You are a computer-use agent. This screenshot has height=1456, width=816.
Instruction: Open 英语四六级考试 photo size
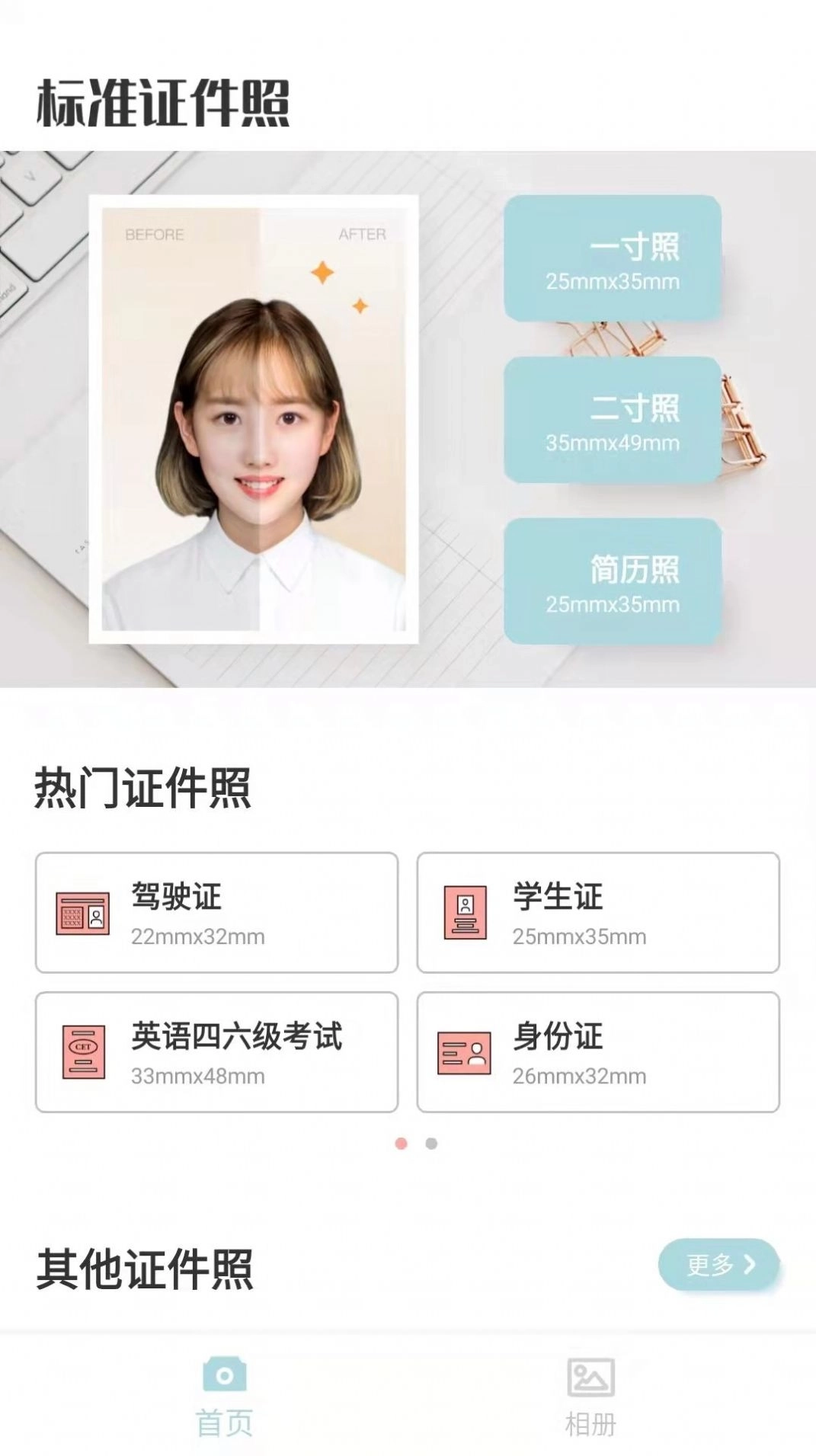click(216, 1051)
